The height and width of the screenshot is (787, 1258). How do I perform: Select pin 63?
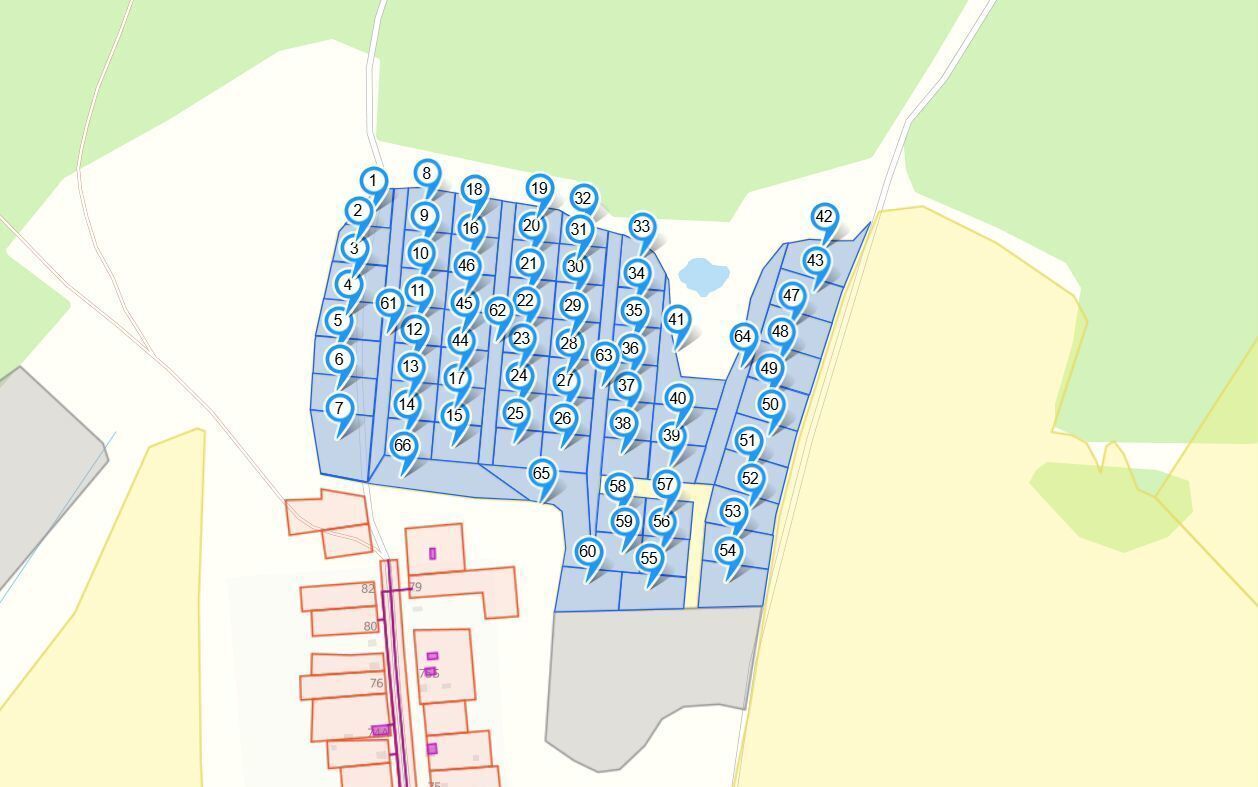tap(603, 355)
